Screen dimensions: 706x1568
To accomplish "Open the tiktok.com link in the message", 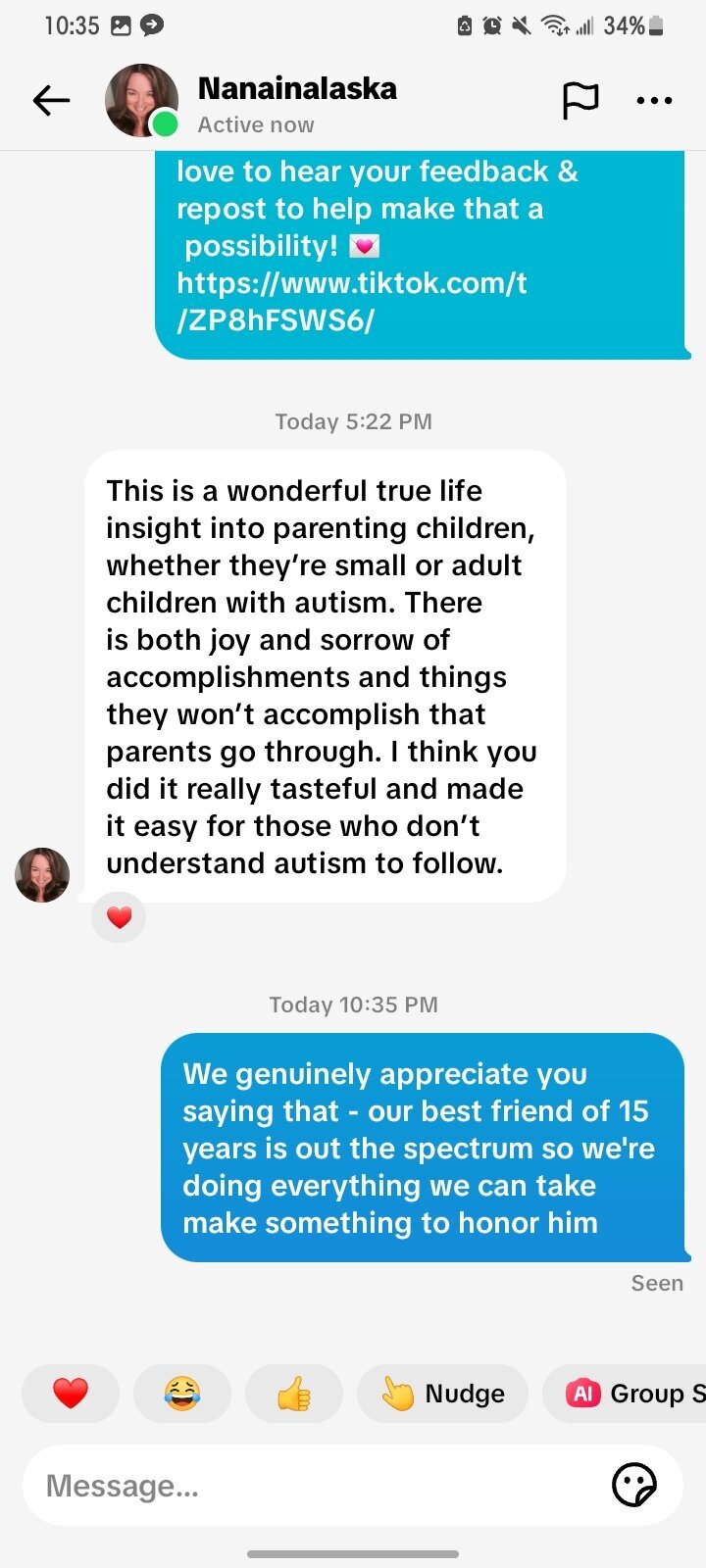I will [x=351, y=302].
